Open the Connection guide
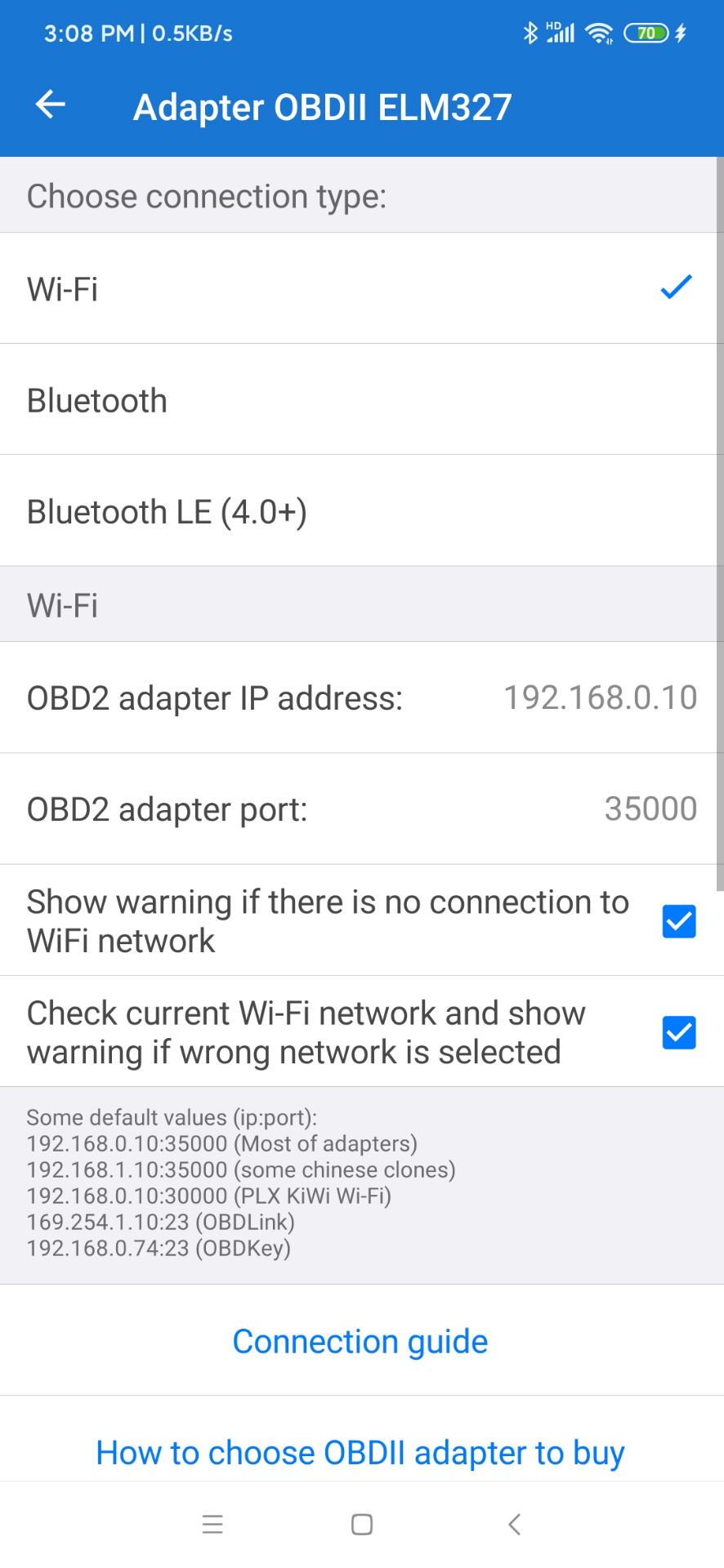 pyautogui.click(x=360, y=1341)
